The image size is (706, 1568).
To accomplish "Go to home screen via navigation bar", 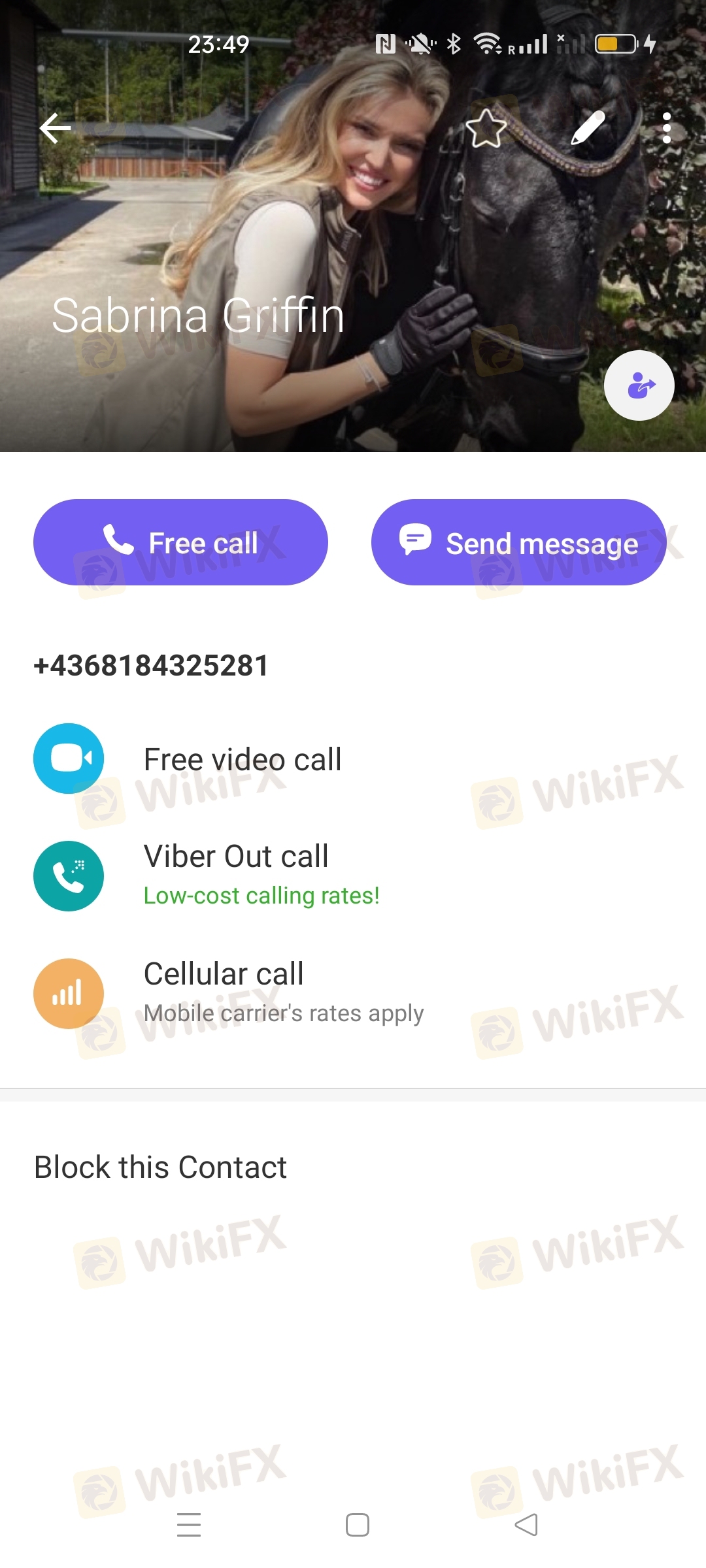I will tap(357, 1525).
